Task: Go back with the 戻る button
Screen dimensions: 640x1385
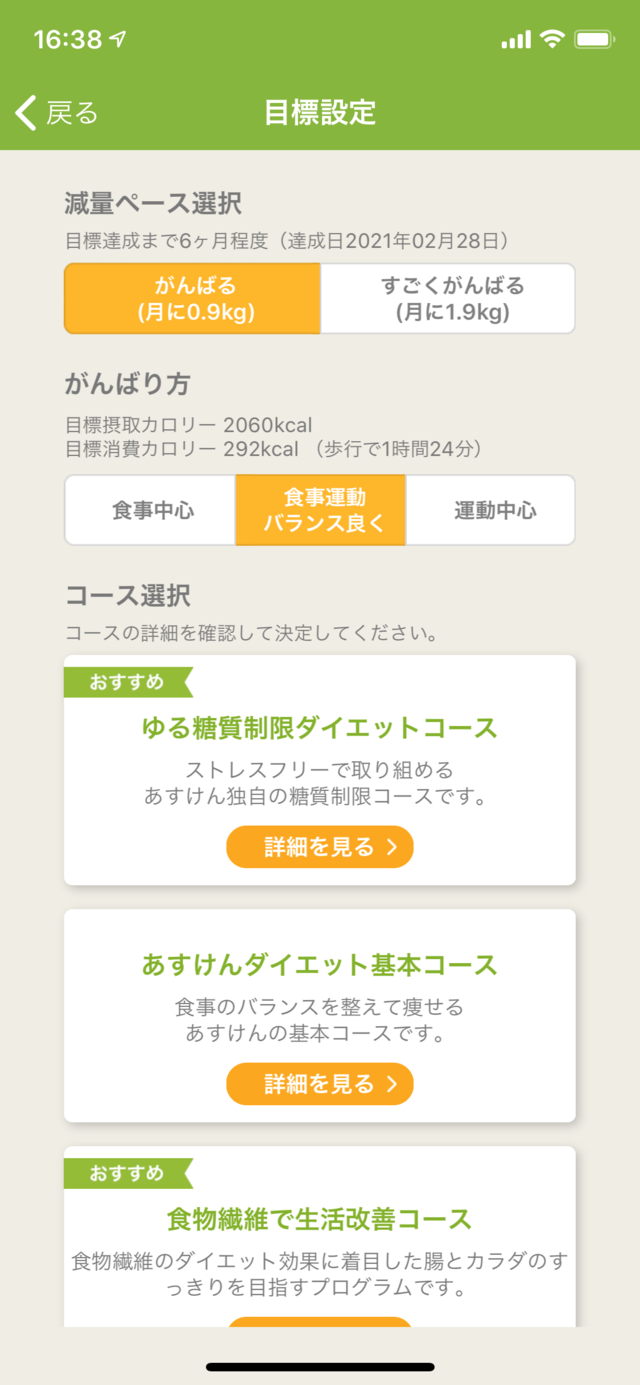Action: point(57,112)
